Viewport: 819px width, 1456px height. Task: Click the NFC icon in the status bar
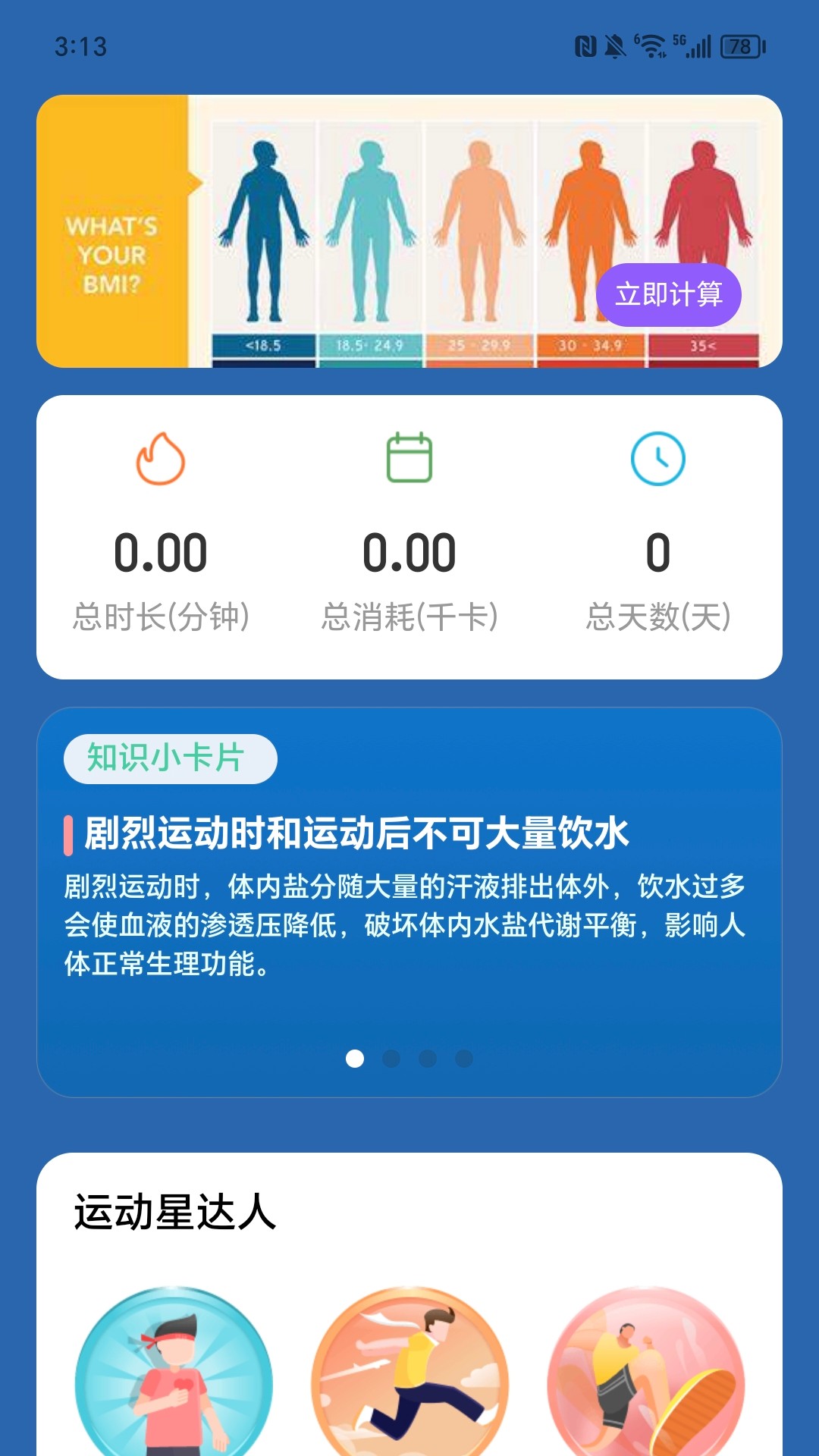588,45
